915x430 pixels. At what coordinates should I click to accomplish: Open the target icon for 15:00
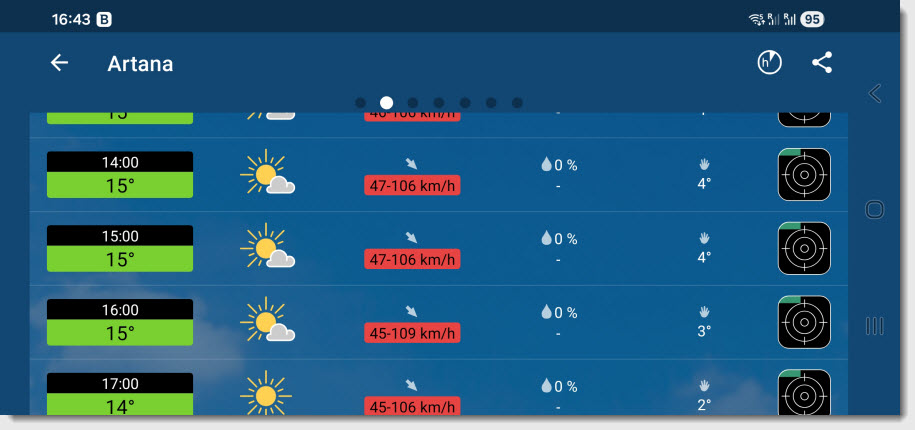click(x=804, y=248)
